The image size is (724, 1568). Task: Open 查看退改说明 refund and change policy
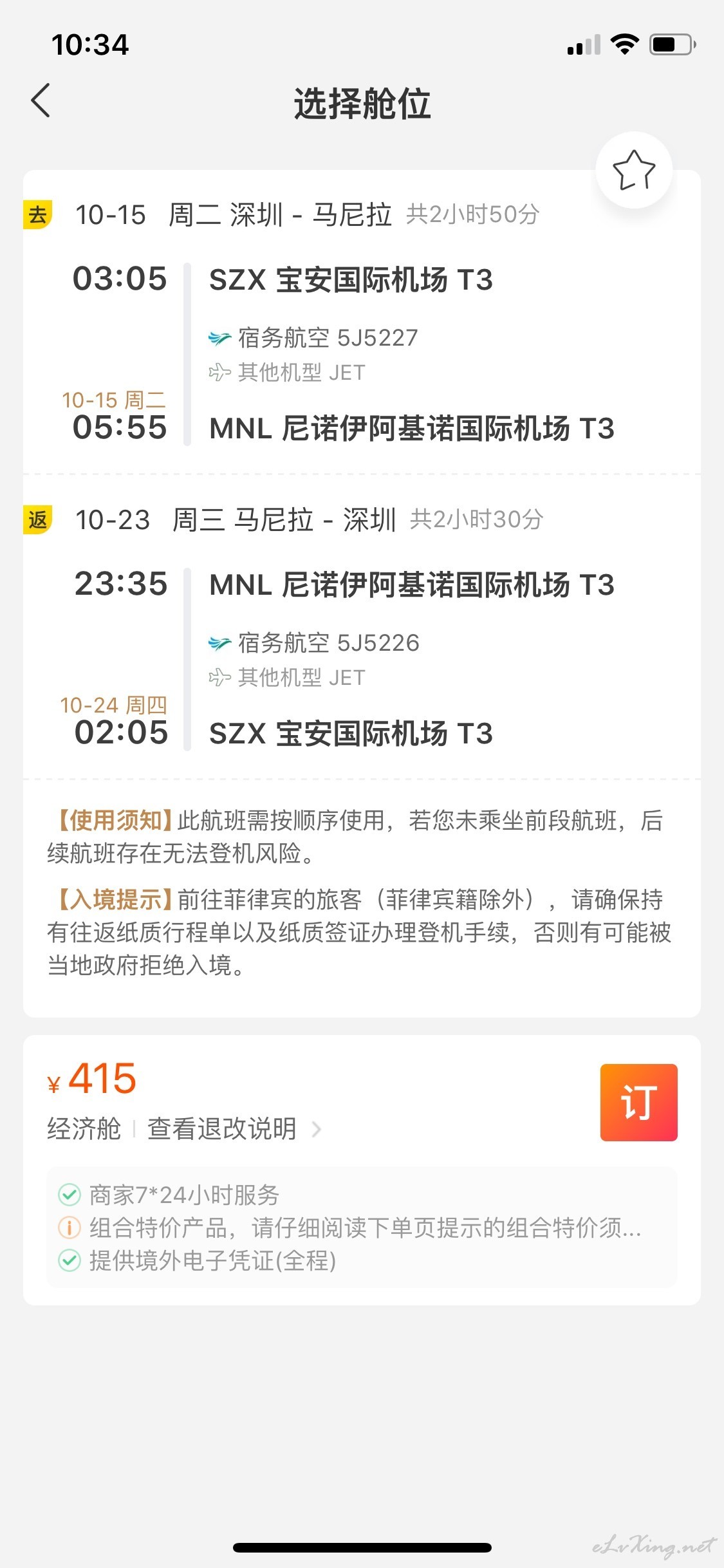click(234, 1129)
